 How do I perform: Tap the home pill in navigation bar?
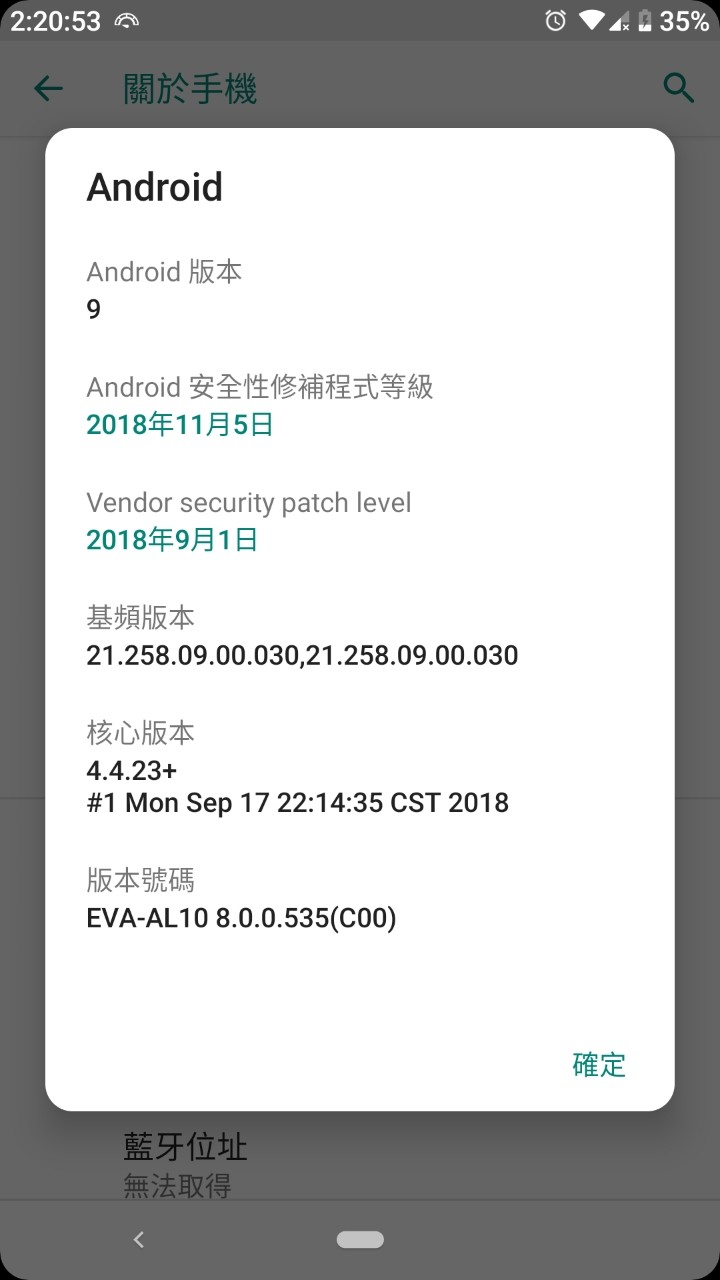point(360,1240)
